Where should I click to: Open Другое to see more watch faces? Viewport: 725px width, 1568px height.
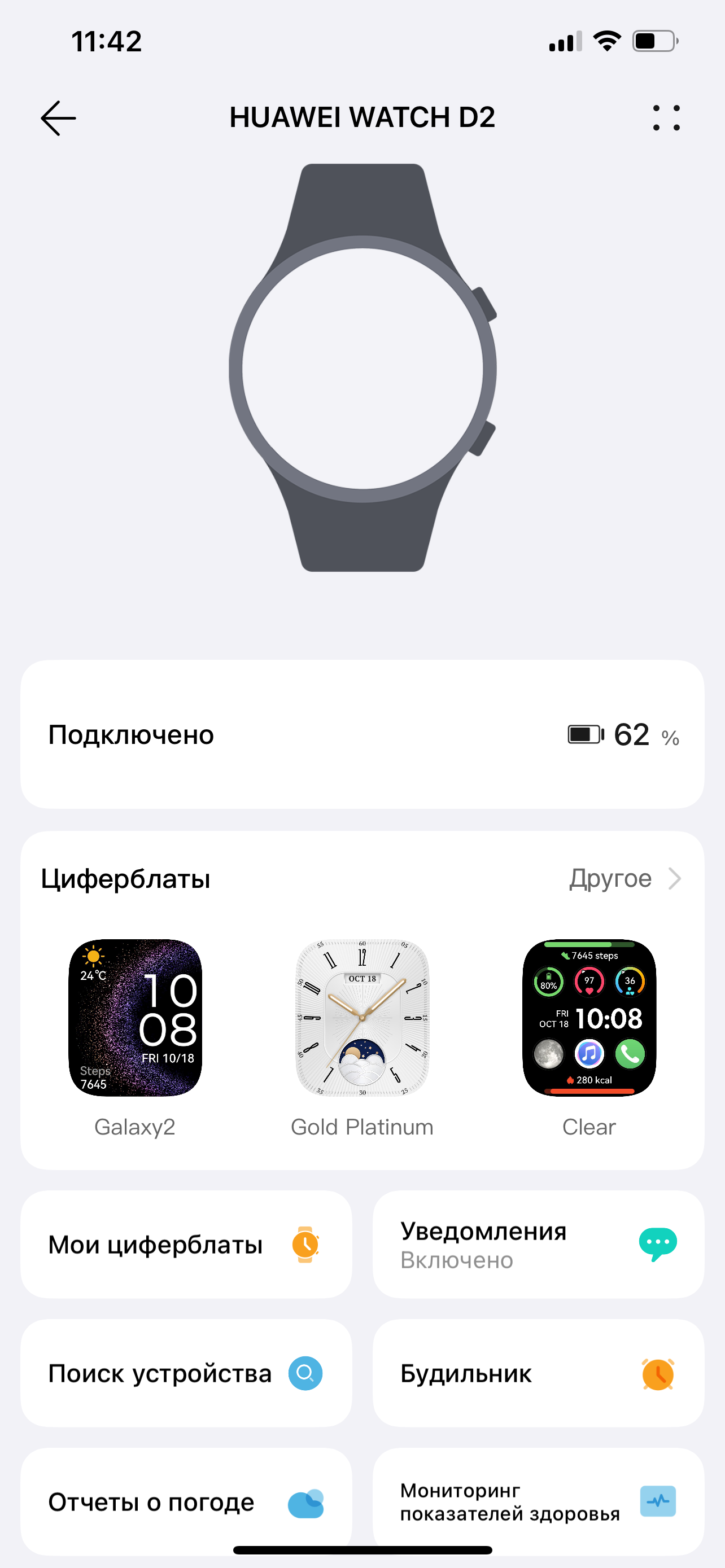pyautogui.click(x=624, y=878)
